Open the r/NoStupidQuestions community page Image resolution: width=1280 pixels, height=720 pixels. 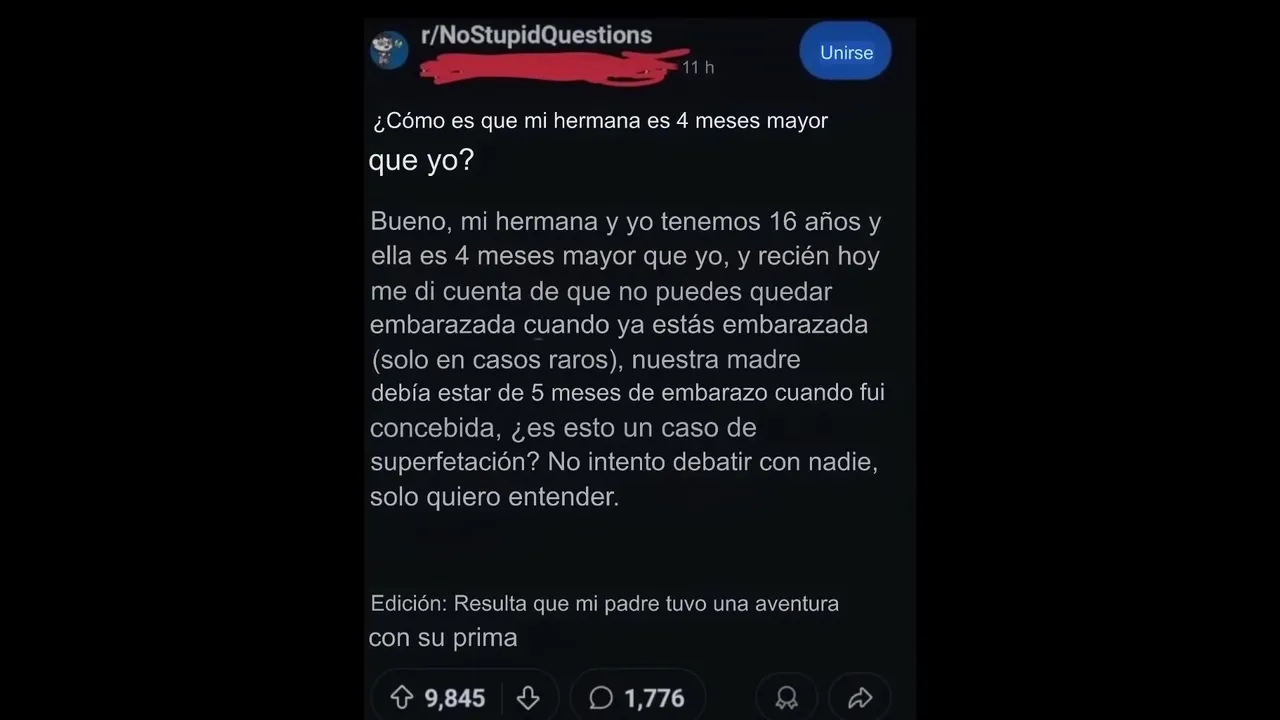536,36
